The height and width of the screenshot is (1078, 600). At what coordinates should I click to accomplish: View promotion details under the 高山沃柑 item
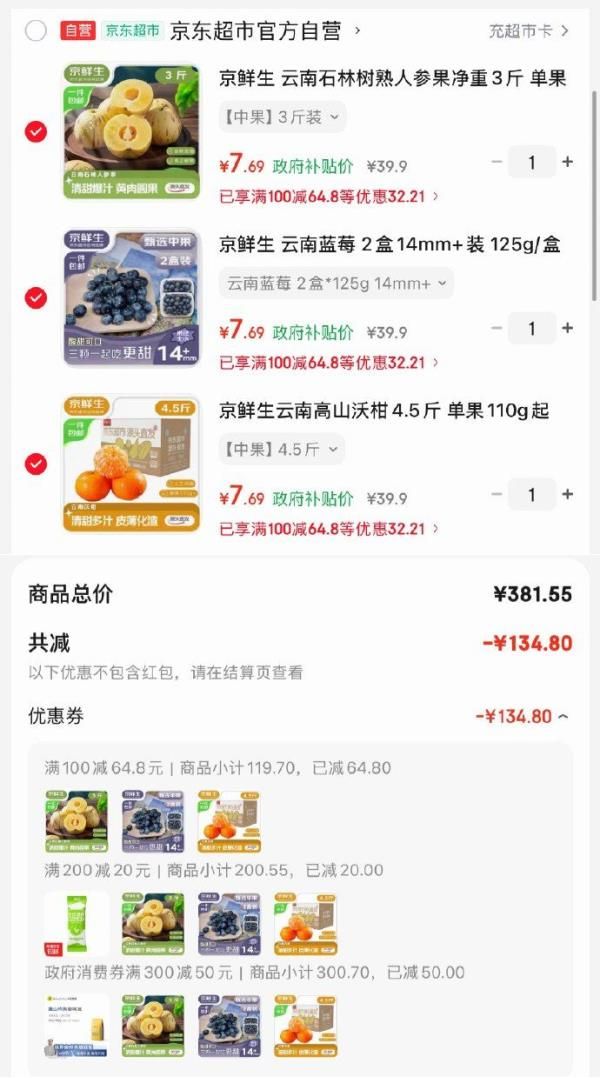(x=329, y=529)
